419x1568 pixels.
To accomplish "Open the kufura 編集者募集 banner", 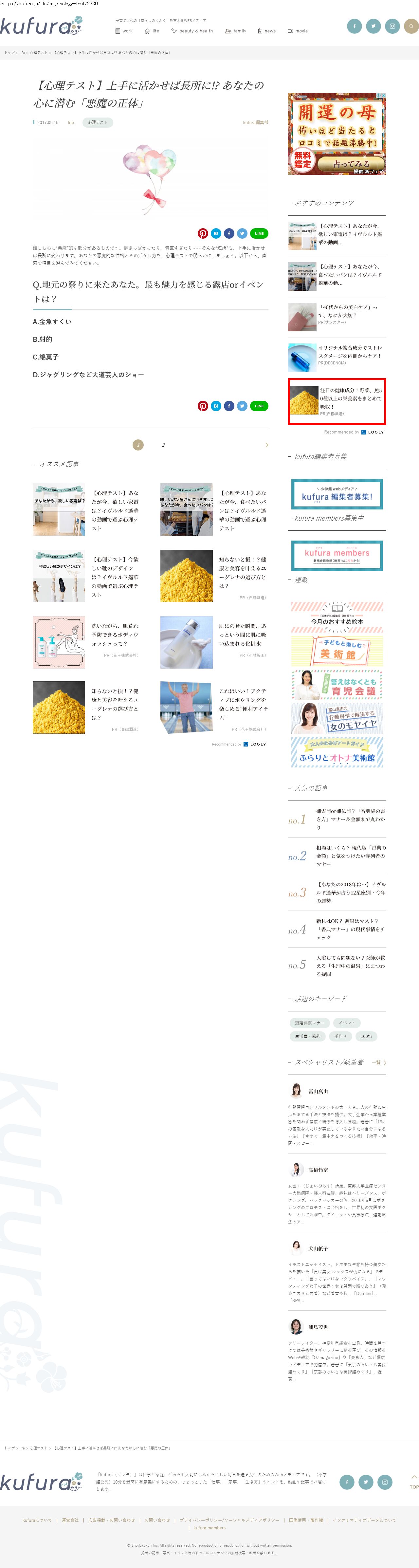I will tap(337, 494).
